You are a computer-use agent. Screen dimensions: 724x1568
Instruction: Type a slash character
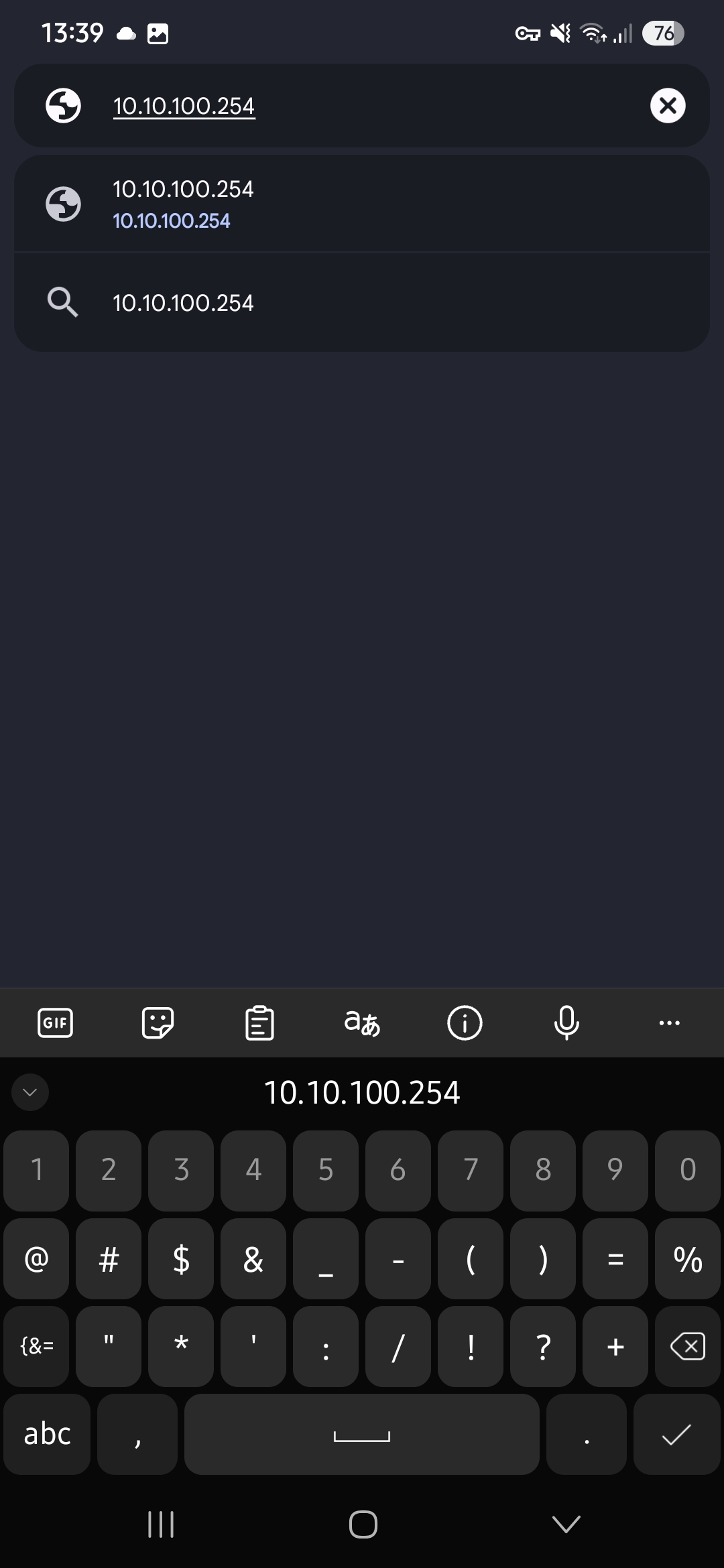(x=398, y=1346)
